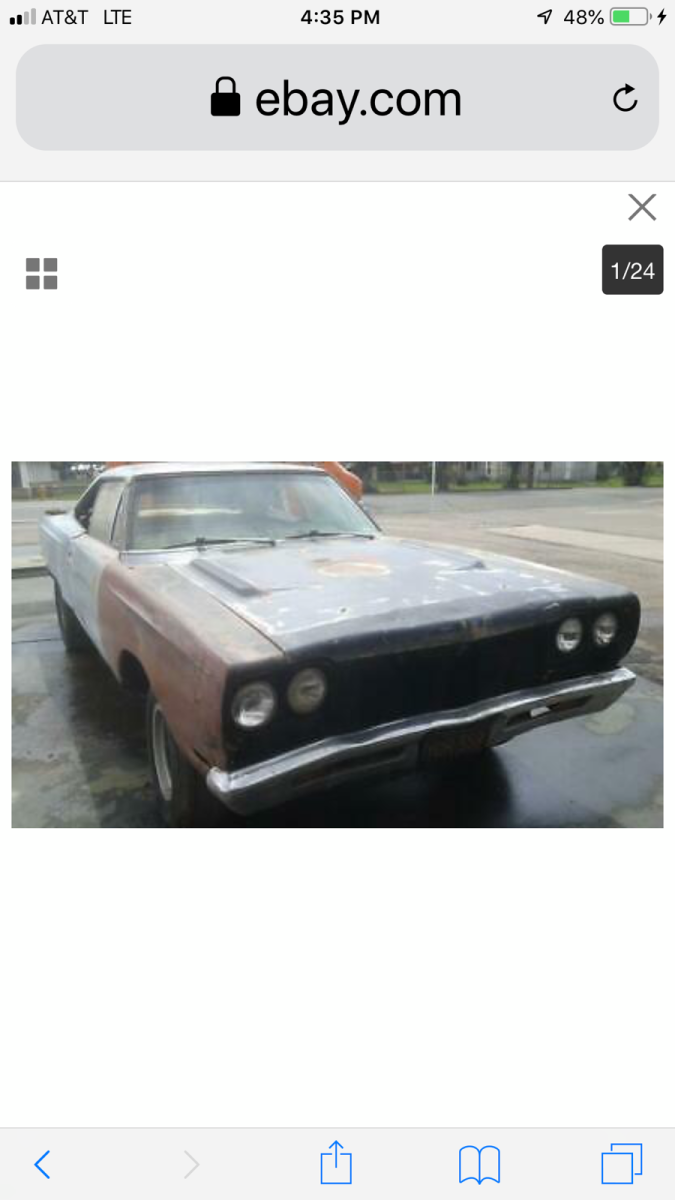The width and height of the screenshot is (675, 1200).
Task: Go back to the previous page
Action: click(x=42, y=1164)
